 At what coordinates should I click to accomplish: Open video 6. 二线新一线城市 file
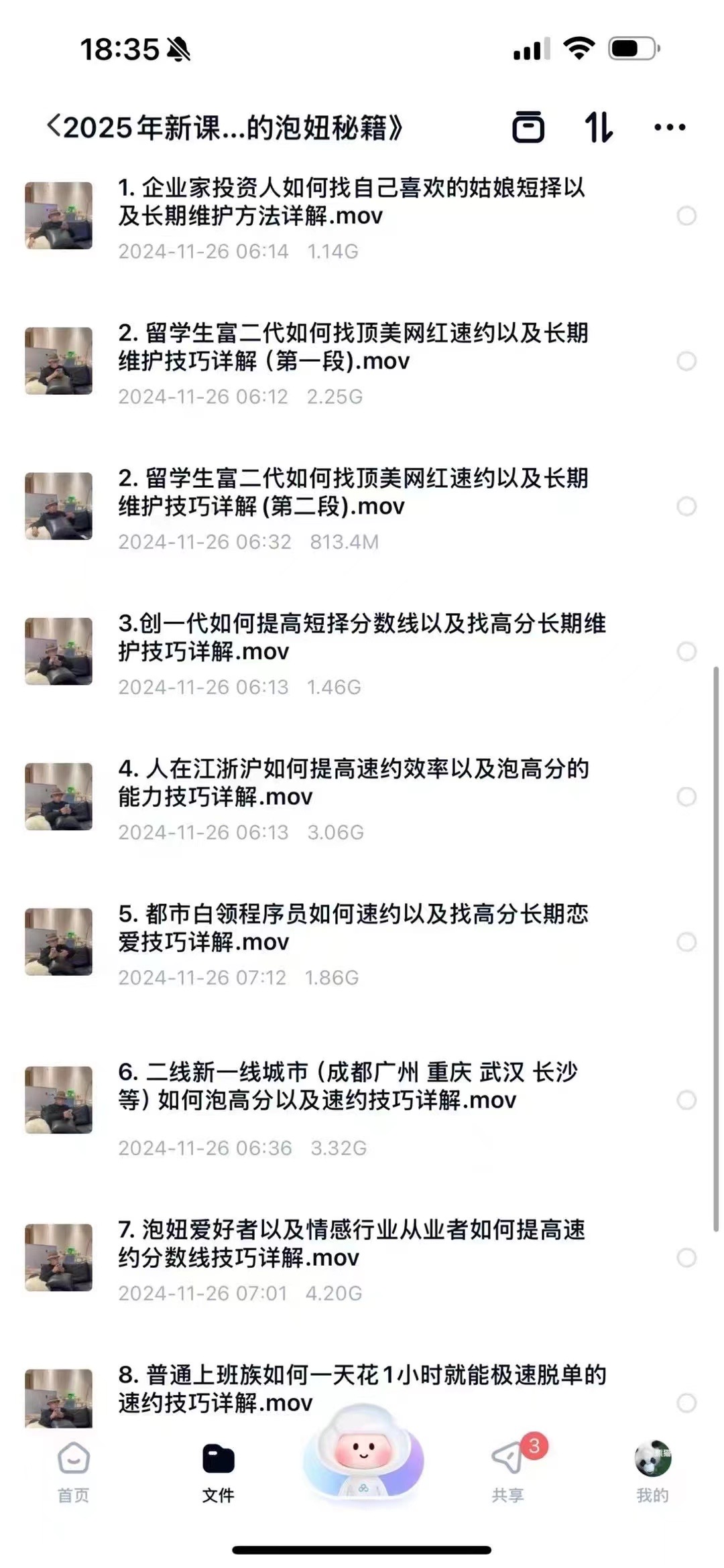coord(347,1086)
